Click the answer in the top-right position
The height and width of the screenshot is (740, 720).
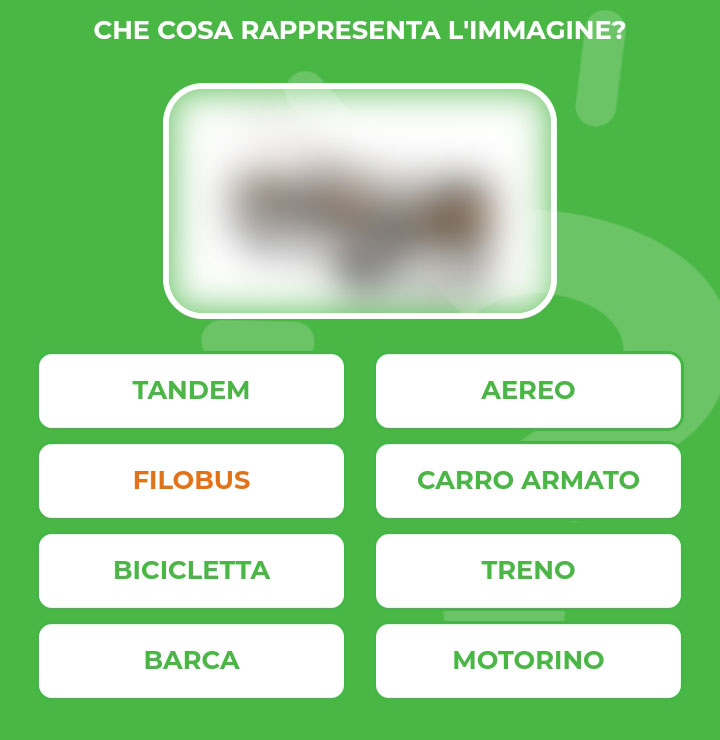pos(528,391)
